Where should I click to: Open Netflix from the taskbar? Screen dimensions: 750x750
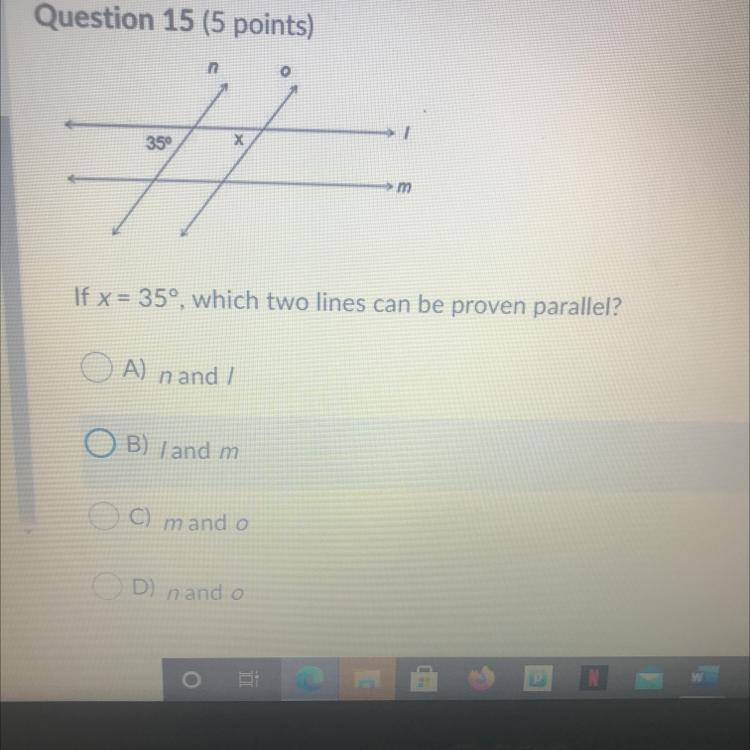[596, 682]
